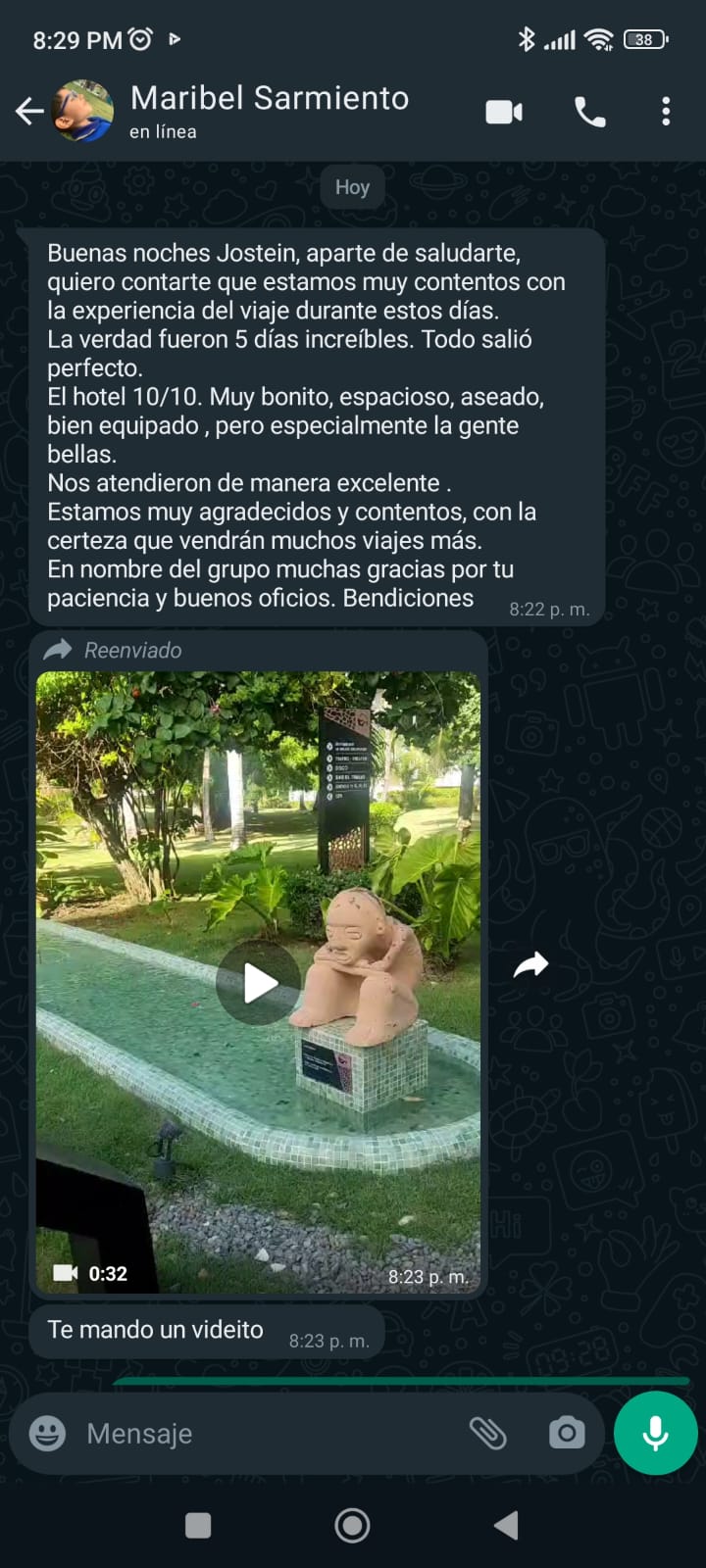
Task: Open the emoji picker
Action: click(47, 1434)
